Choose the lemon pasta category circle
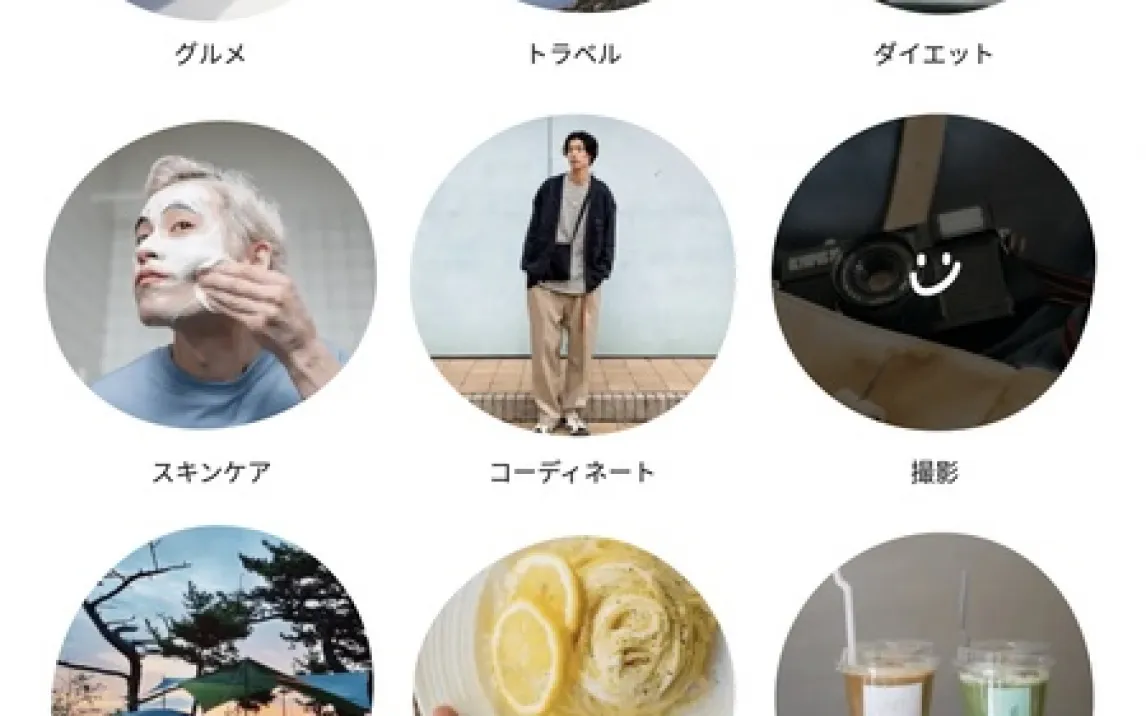 [x=572, y=630]
